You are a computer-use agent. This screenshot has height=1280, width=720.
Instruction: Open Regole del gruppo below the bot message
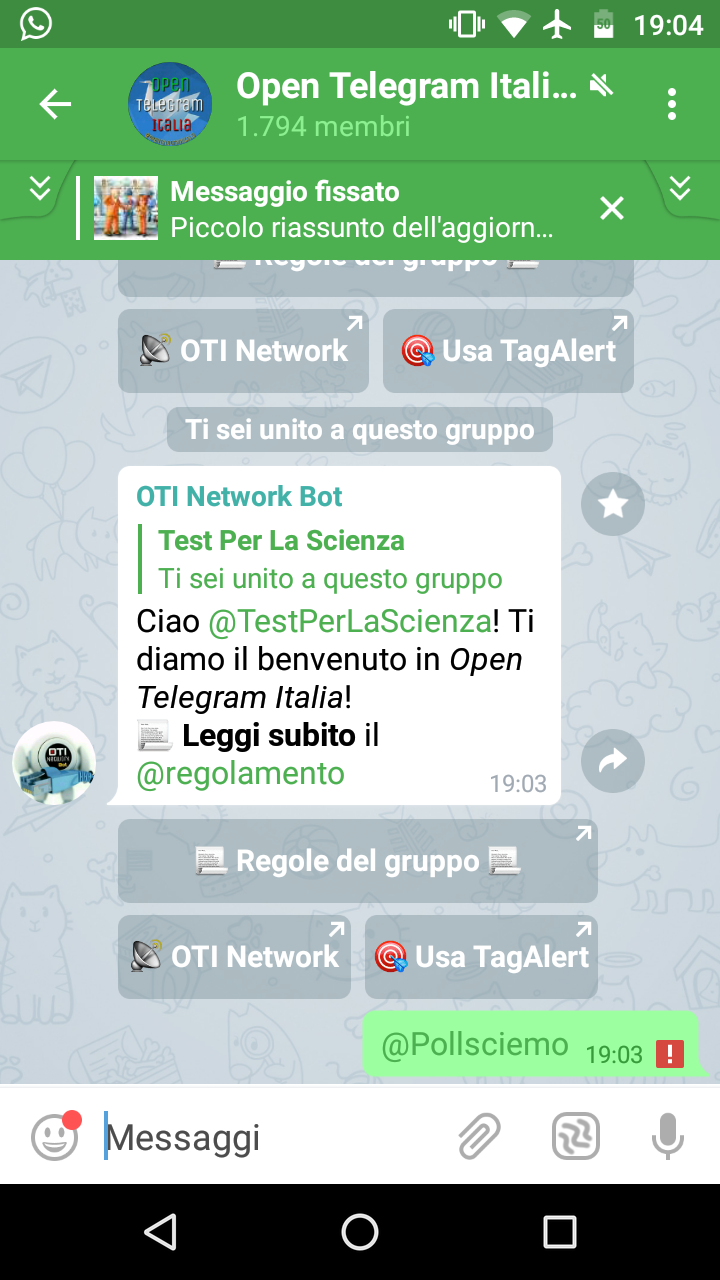(357, 861)
